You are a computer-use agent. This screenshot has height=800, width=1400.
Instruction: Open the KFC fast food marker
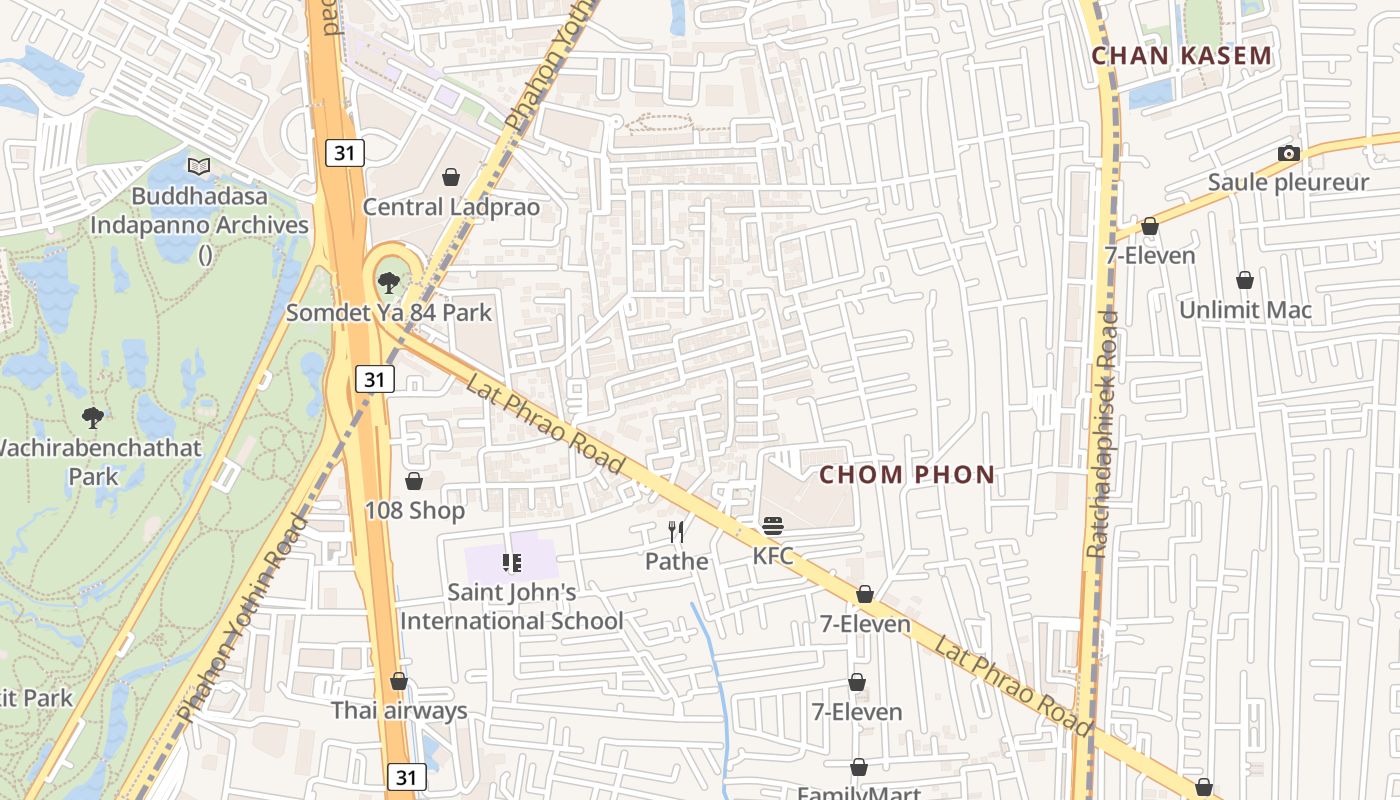[x=773, y=526]
